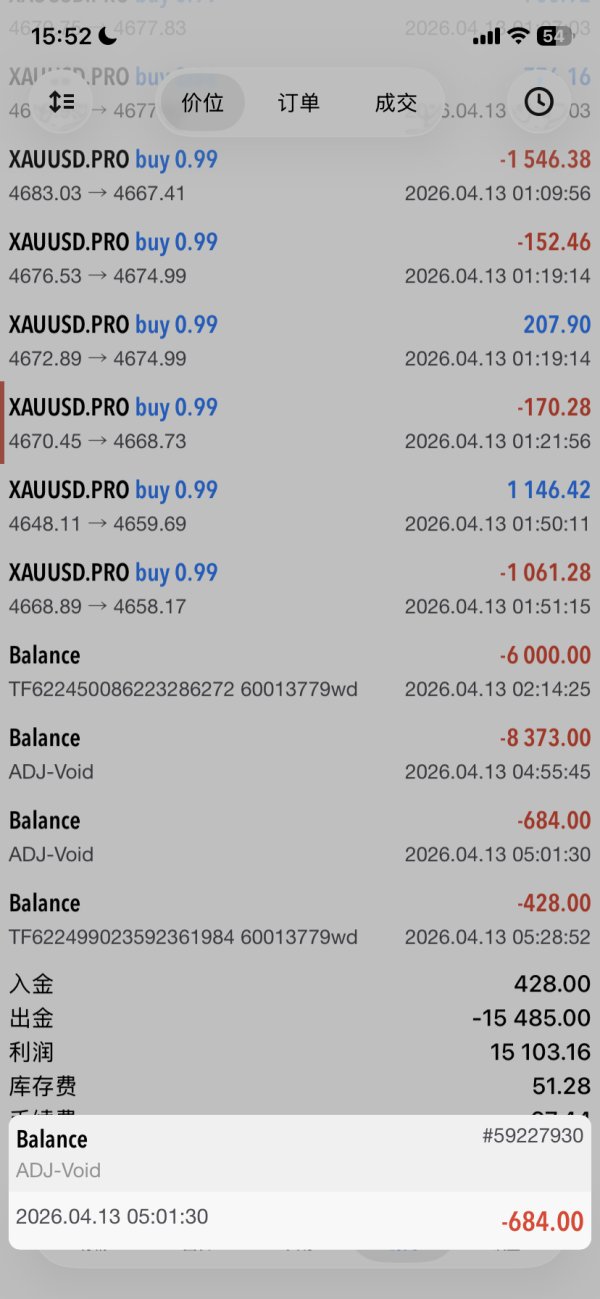
Task: Select the XAUUSD.PRO trade with -152.46 loss
Action: click(x=300, y=258)
